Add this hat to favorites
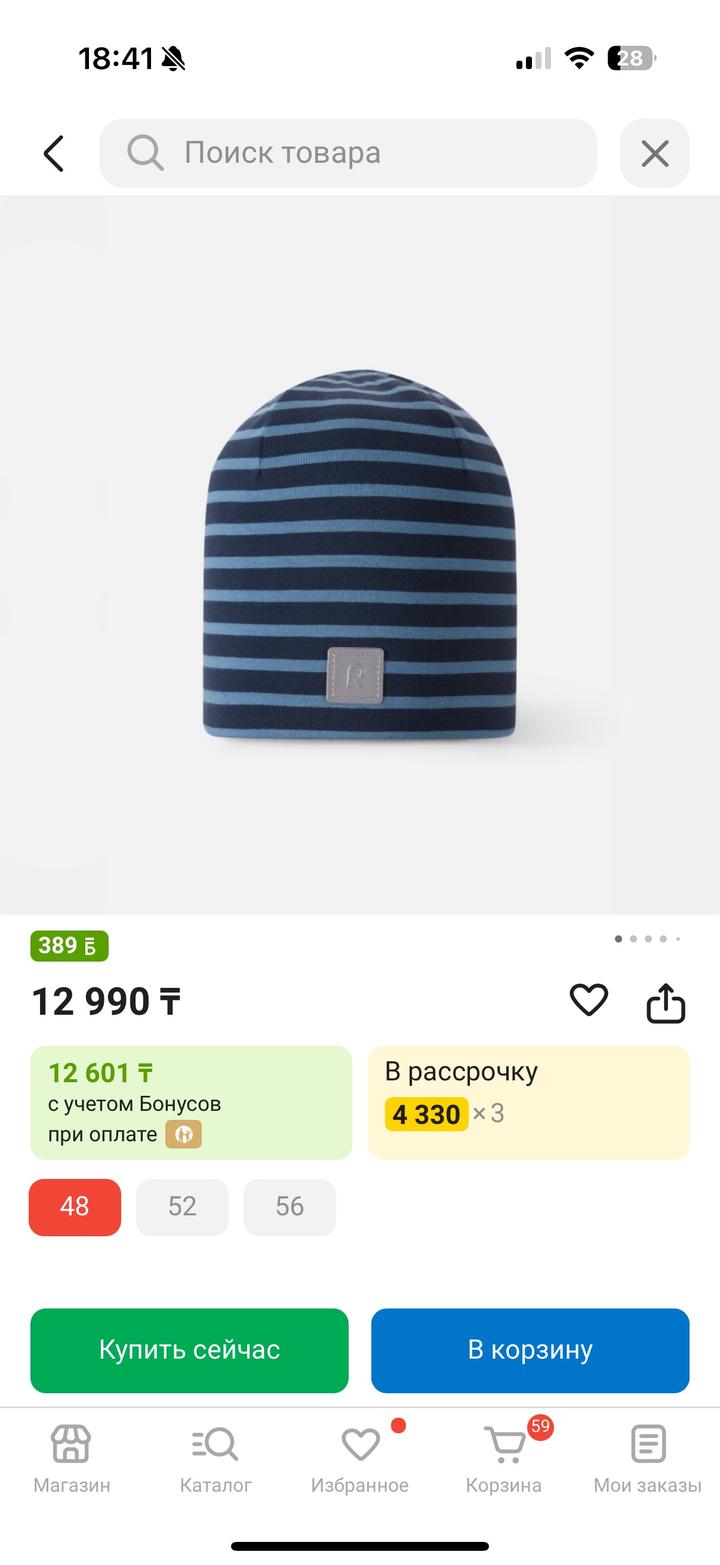 coord(588,1000)
